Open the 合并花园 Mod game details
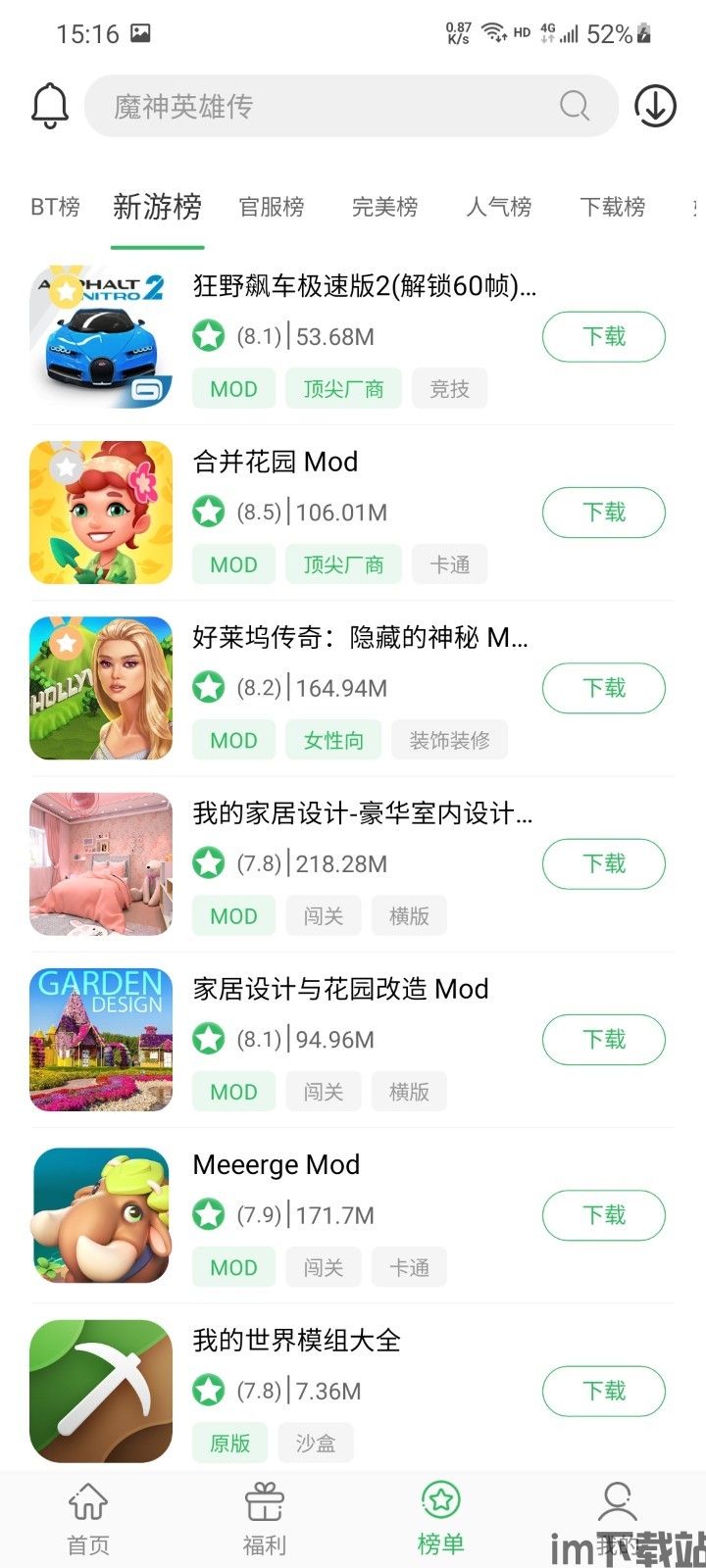The height and width of the screenshot is (1568, 706). [276, 462]
